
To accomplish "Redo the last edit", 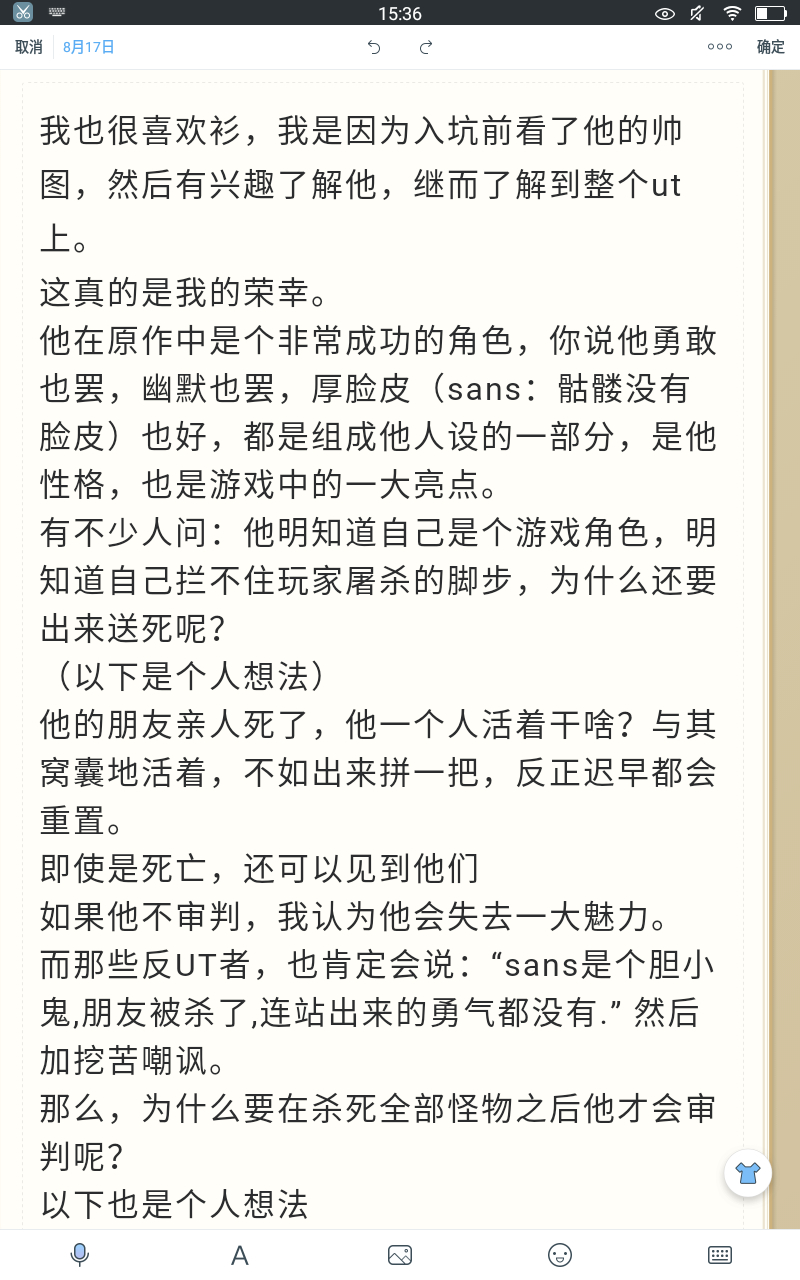I will tap(426, 47).
